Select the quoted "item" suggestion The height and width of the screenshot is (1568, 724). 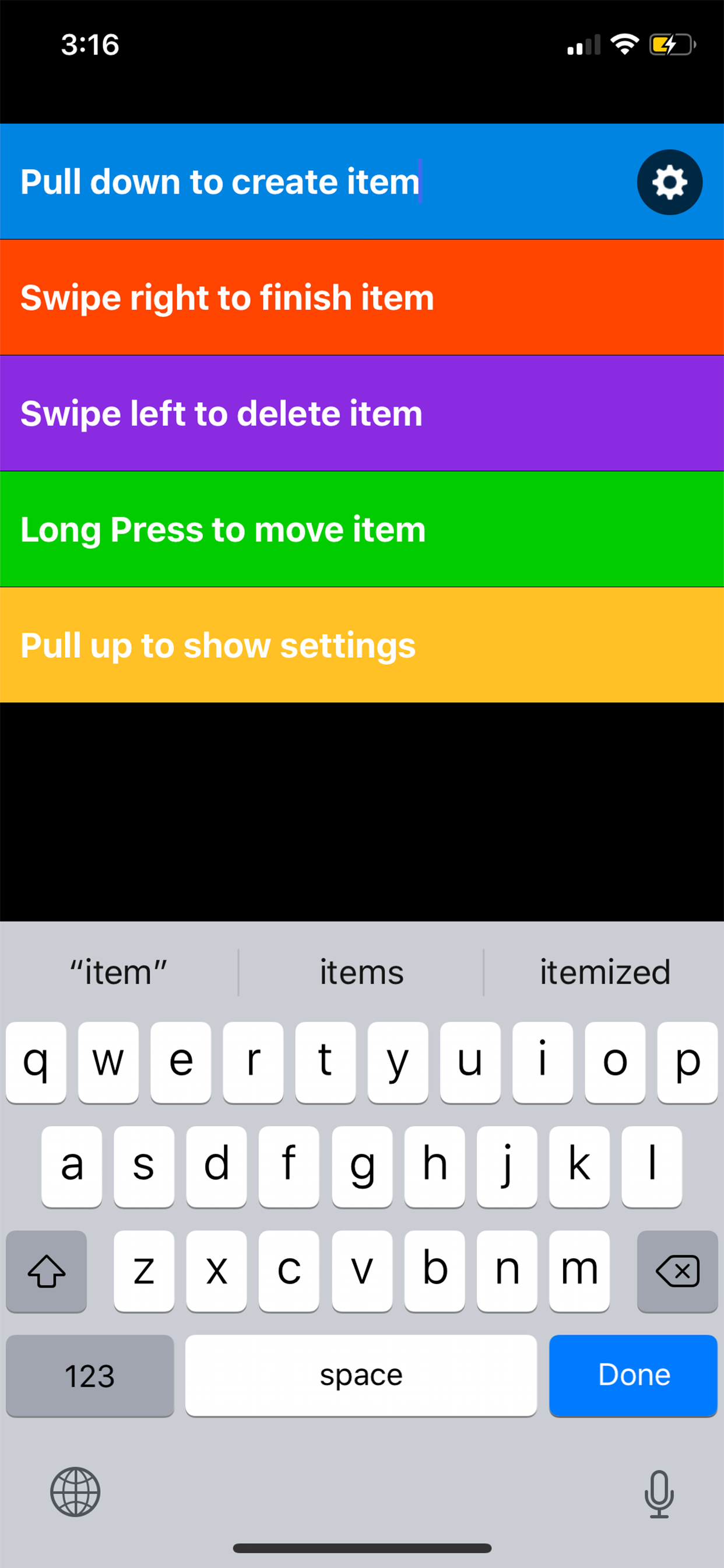coord(118,972)
